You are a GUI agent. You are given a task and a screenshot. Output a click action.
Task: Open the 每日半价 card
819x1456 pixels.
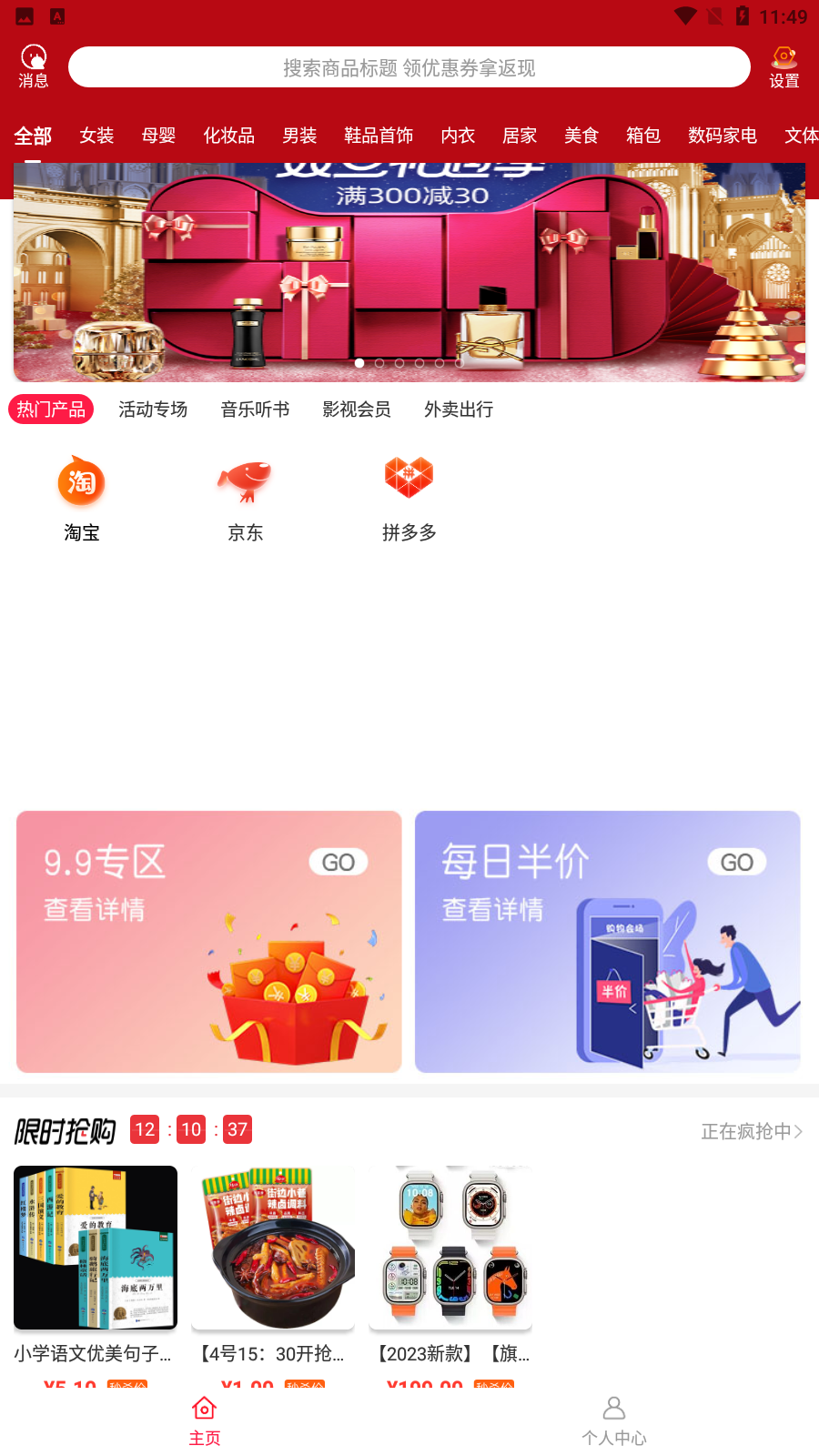(x=608, y=941)
